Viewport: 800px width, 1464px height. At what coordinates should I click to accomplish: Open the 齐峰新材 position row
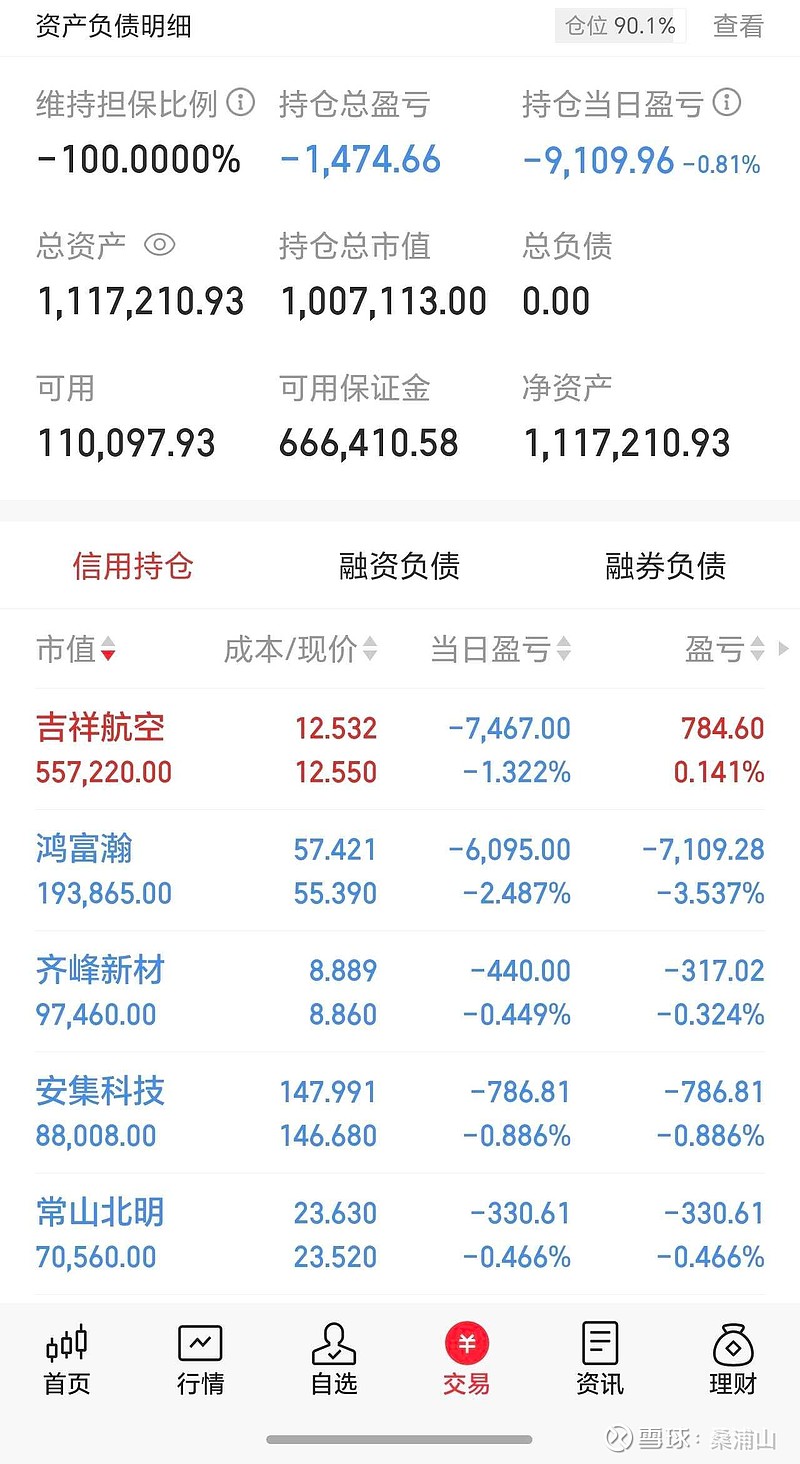(400, 991)
